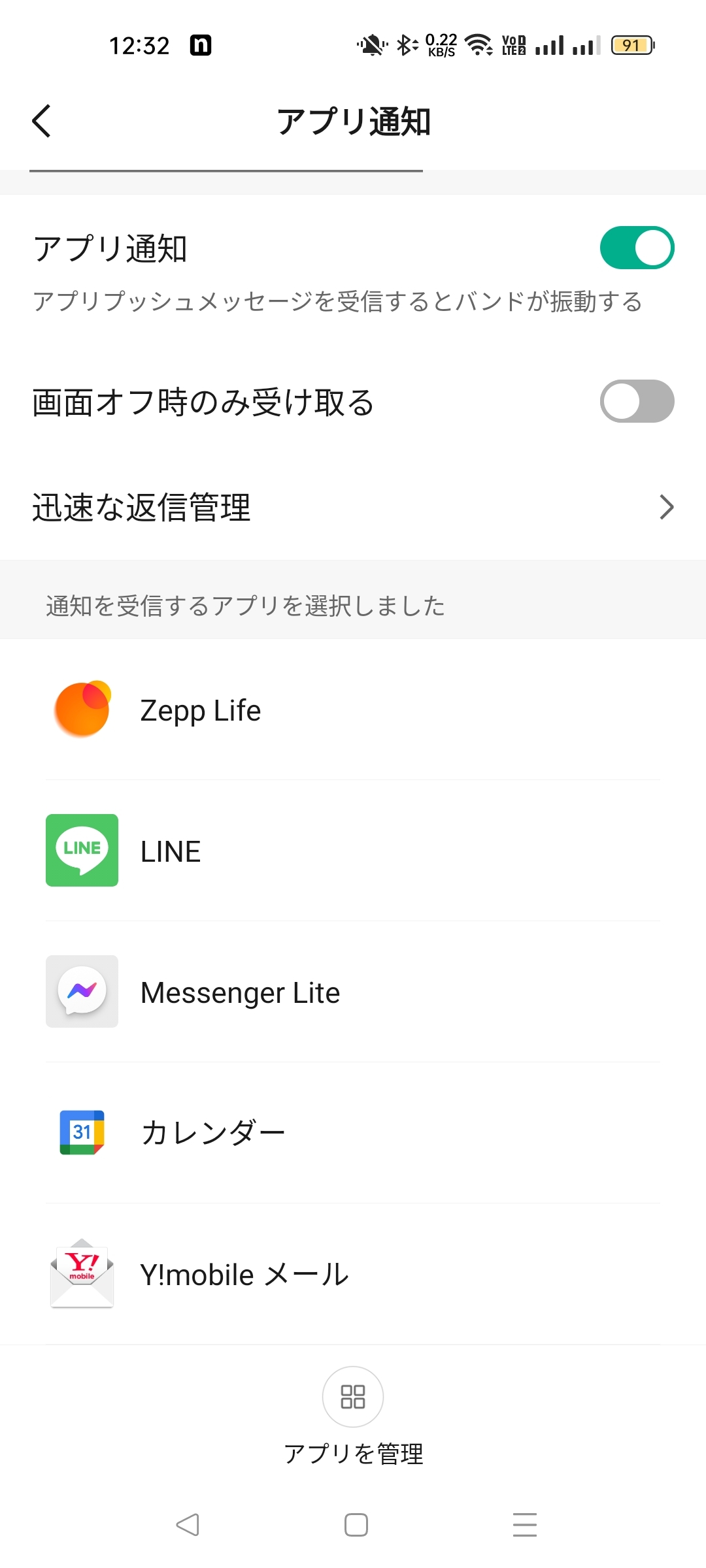
Task: Open the LINE app row
Action: click(x=353, y=851)
